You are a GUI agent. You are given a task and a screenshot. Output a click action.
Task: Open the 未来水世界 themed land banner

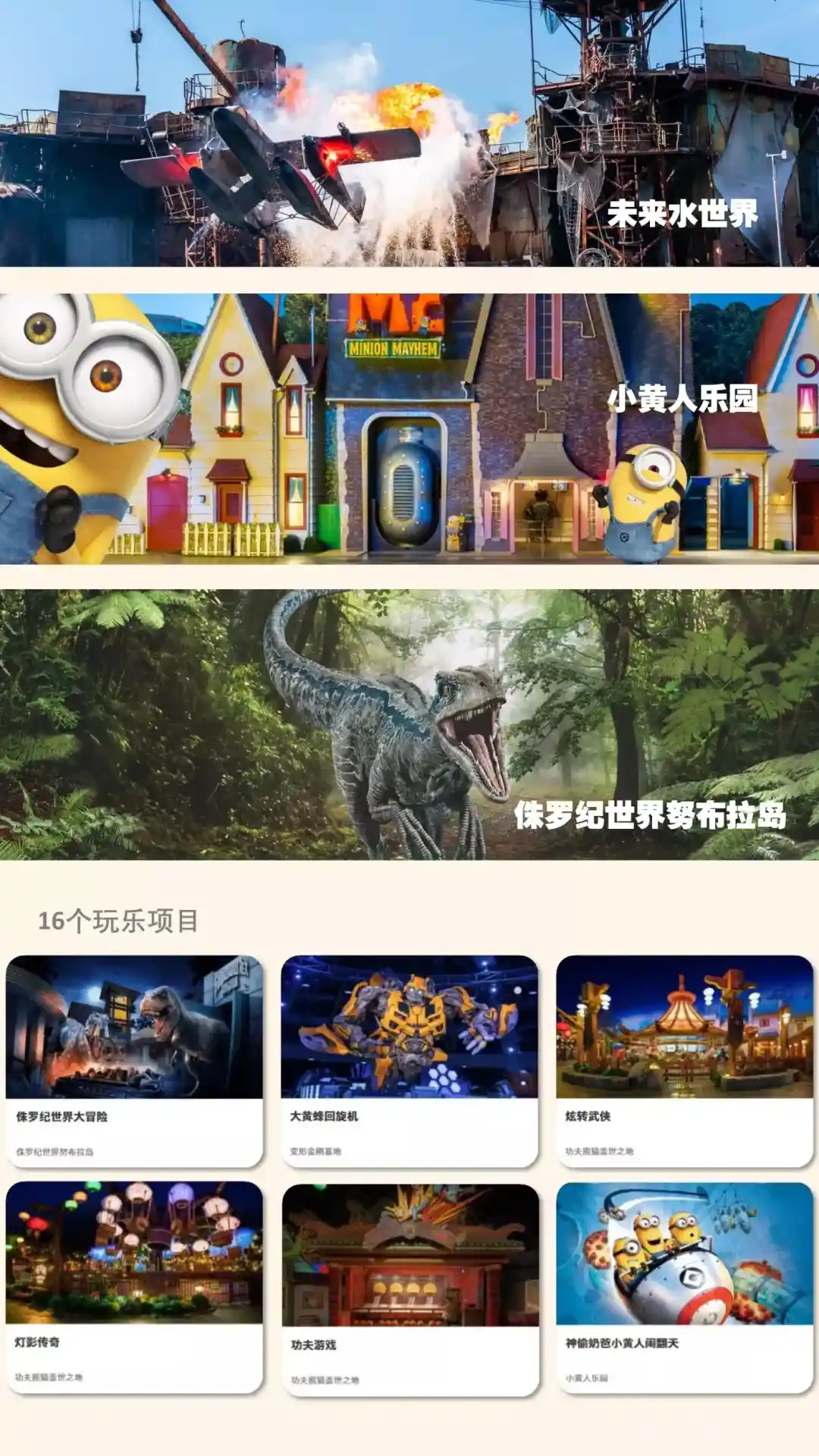click(x=409, y=133)
